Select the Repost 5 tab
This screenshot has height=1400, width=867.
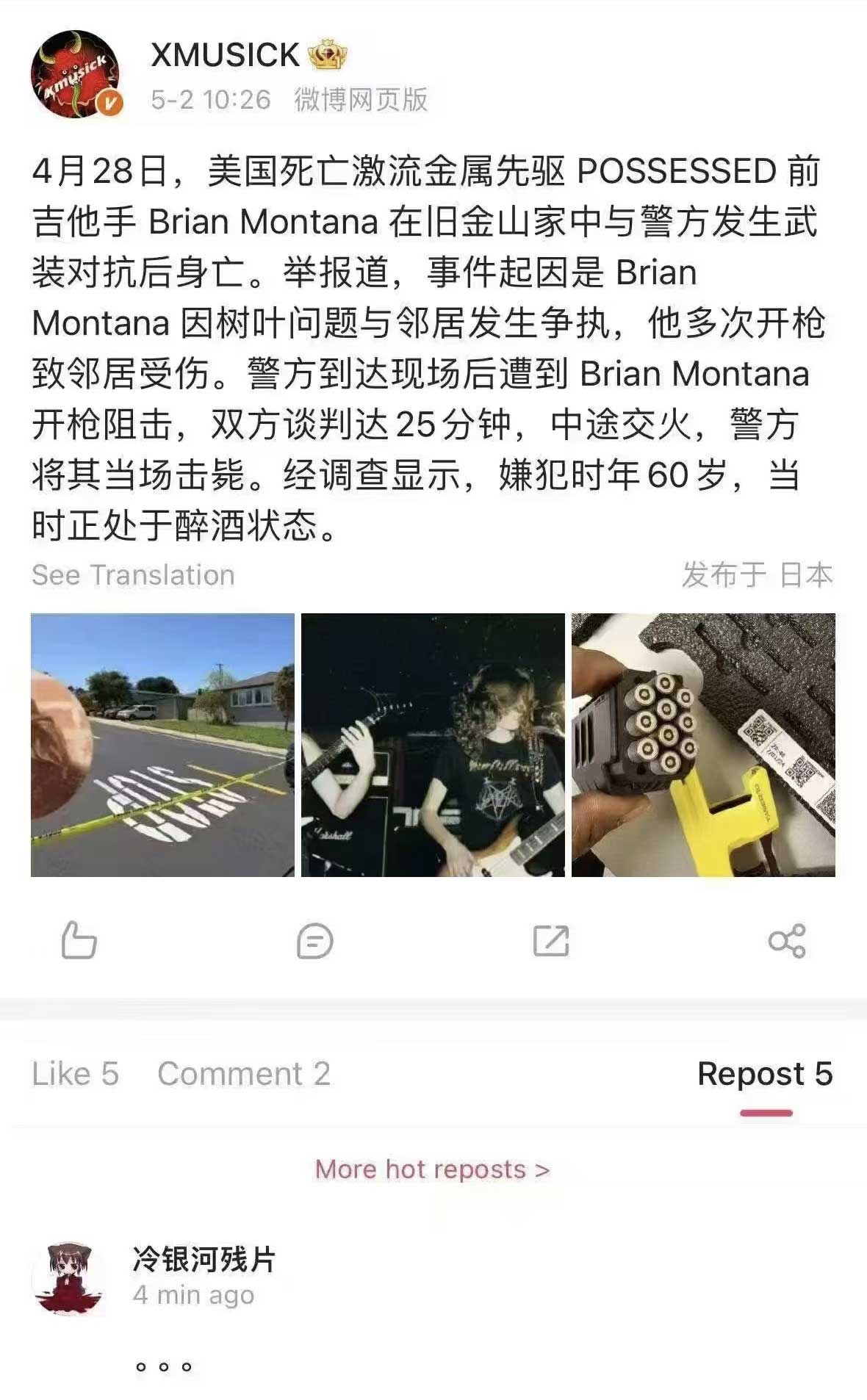point(765,1074)
